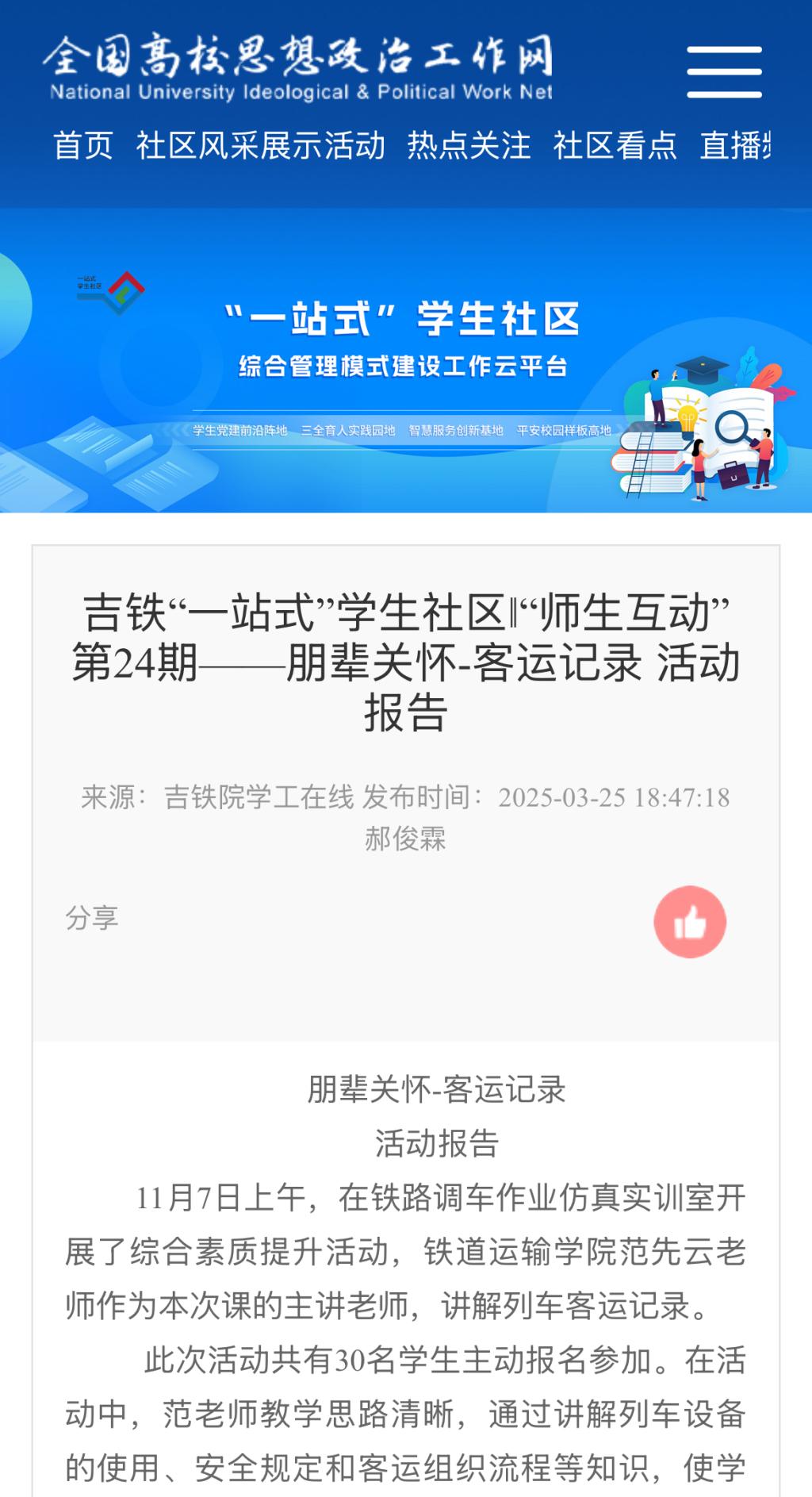Tap 分享 to share the article

92,918
